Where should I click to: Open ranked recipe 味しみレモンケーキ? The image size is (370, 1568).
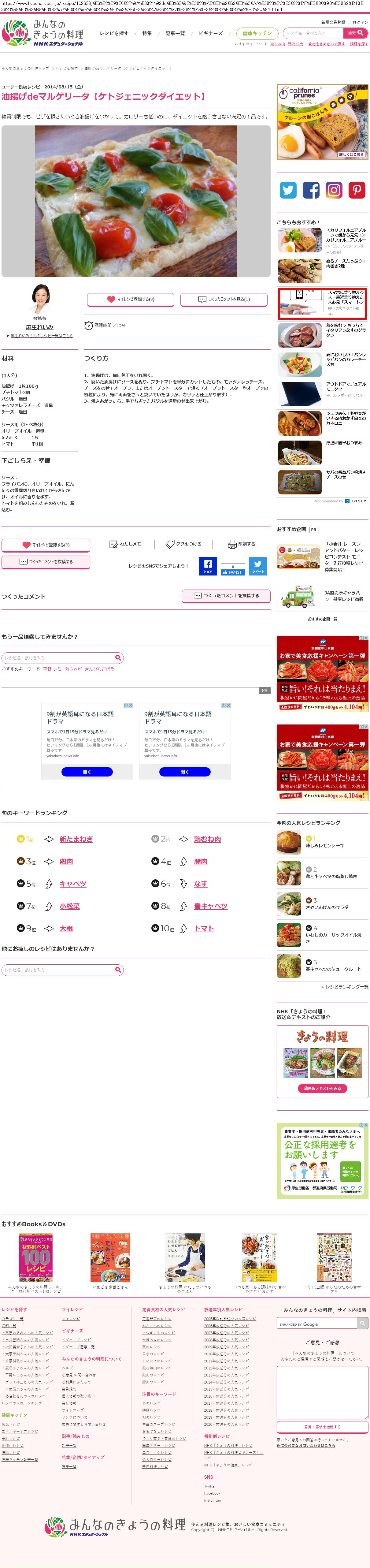pyautogui.click(x=324, y=845)
